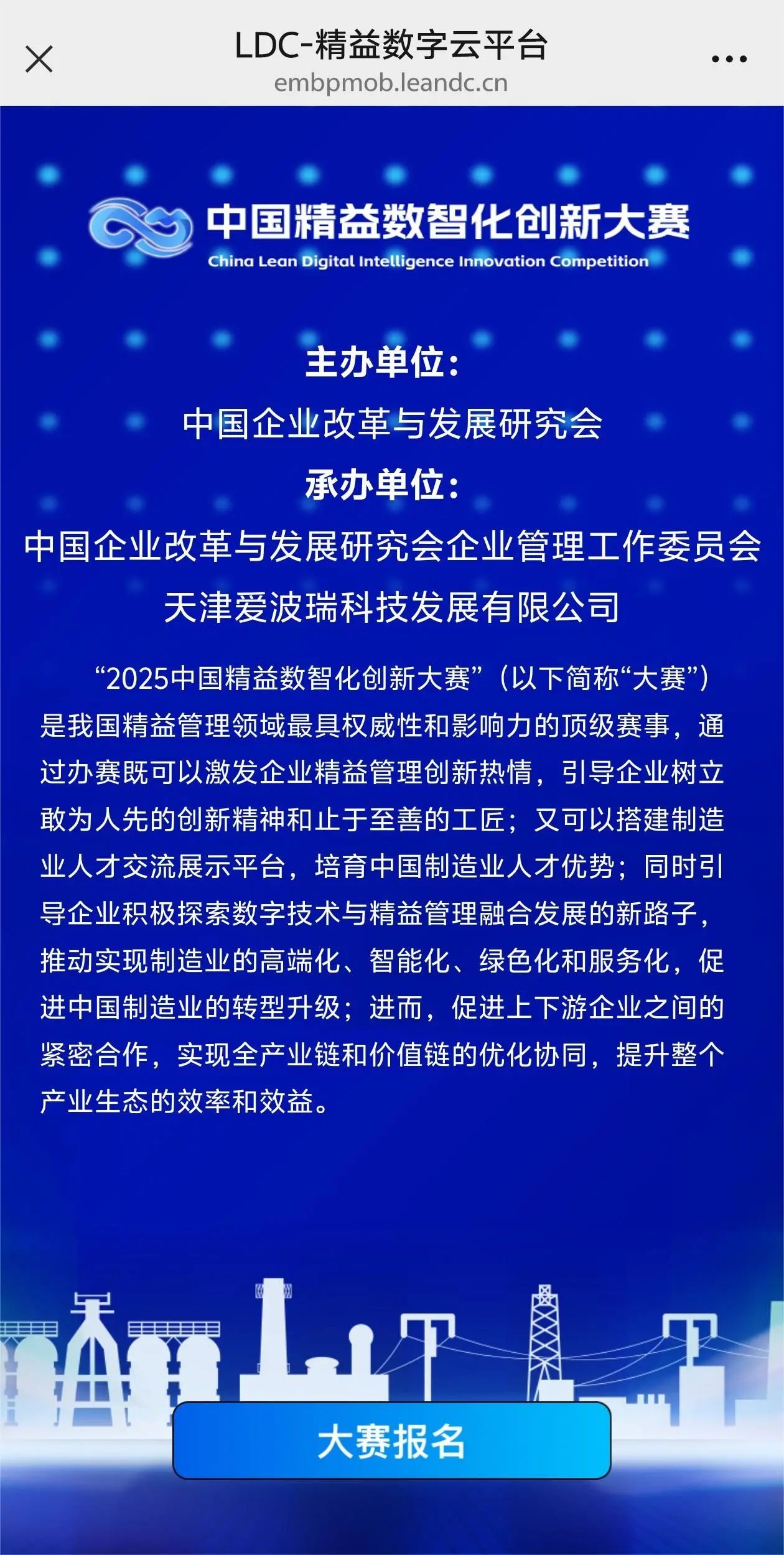This screenshot has width=784, height=1555.
Task: Open the three-dot overflow menu
Action: click(729, 60)
